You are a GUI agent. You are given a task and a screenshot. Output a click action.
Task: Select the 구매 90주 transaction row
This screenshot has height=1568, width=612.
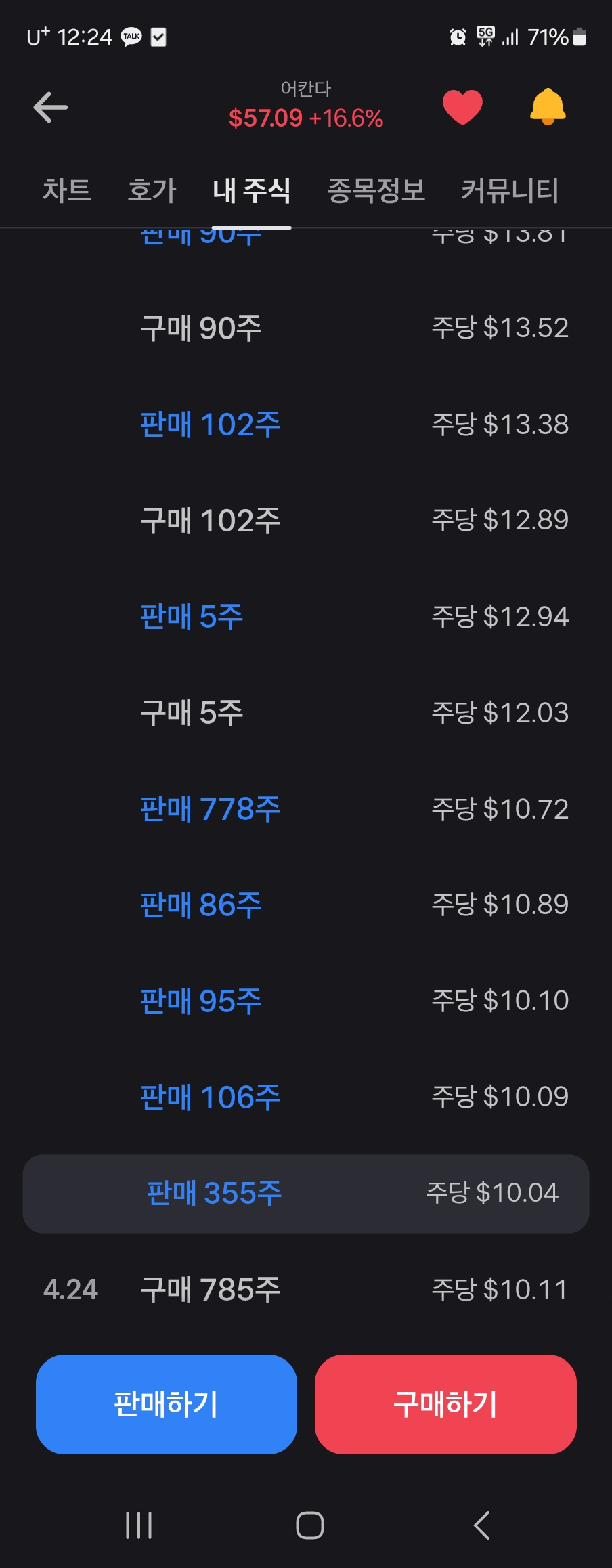(x=306, y=328)
